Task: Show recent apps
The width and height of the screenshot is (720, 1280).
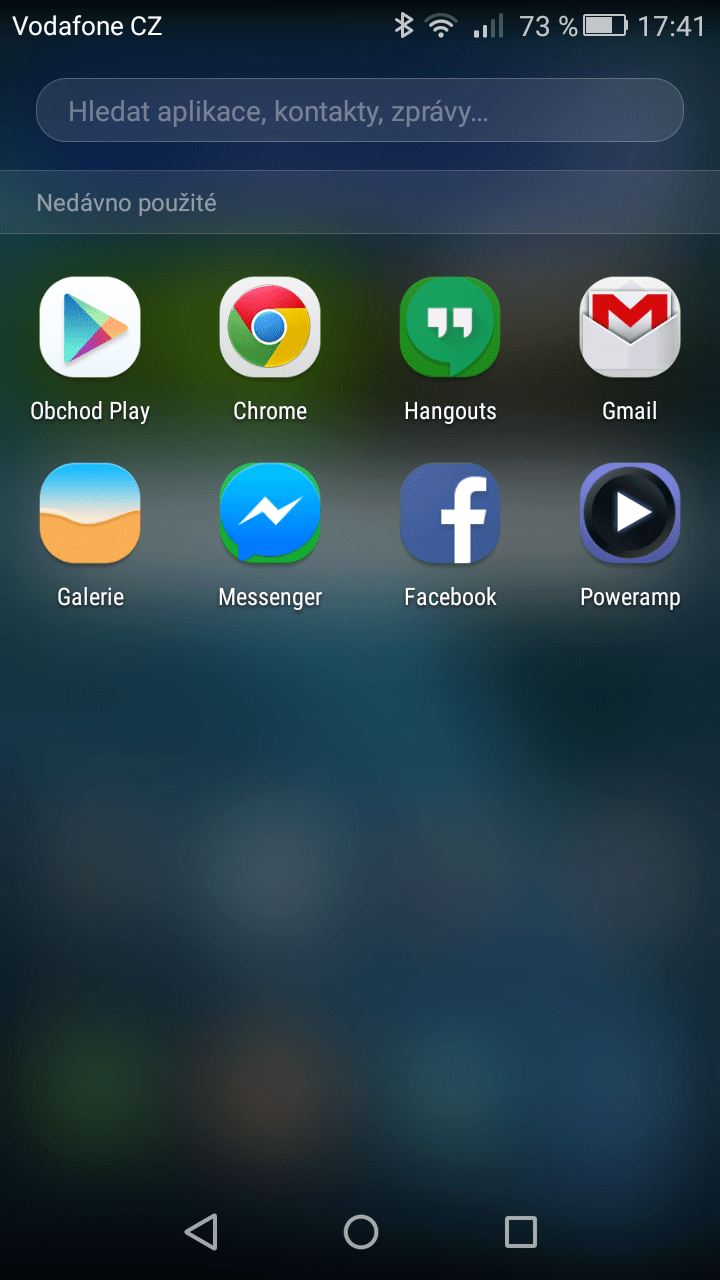Action: coord(521,1231)
